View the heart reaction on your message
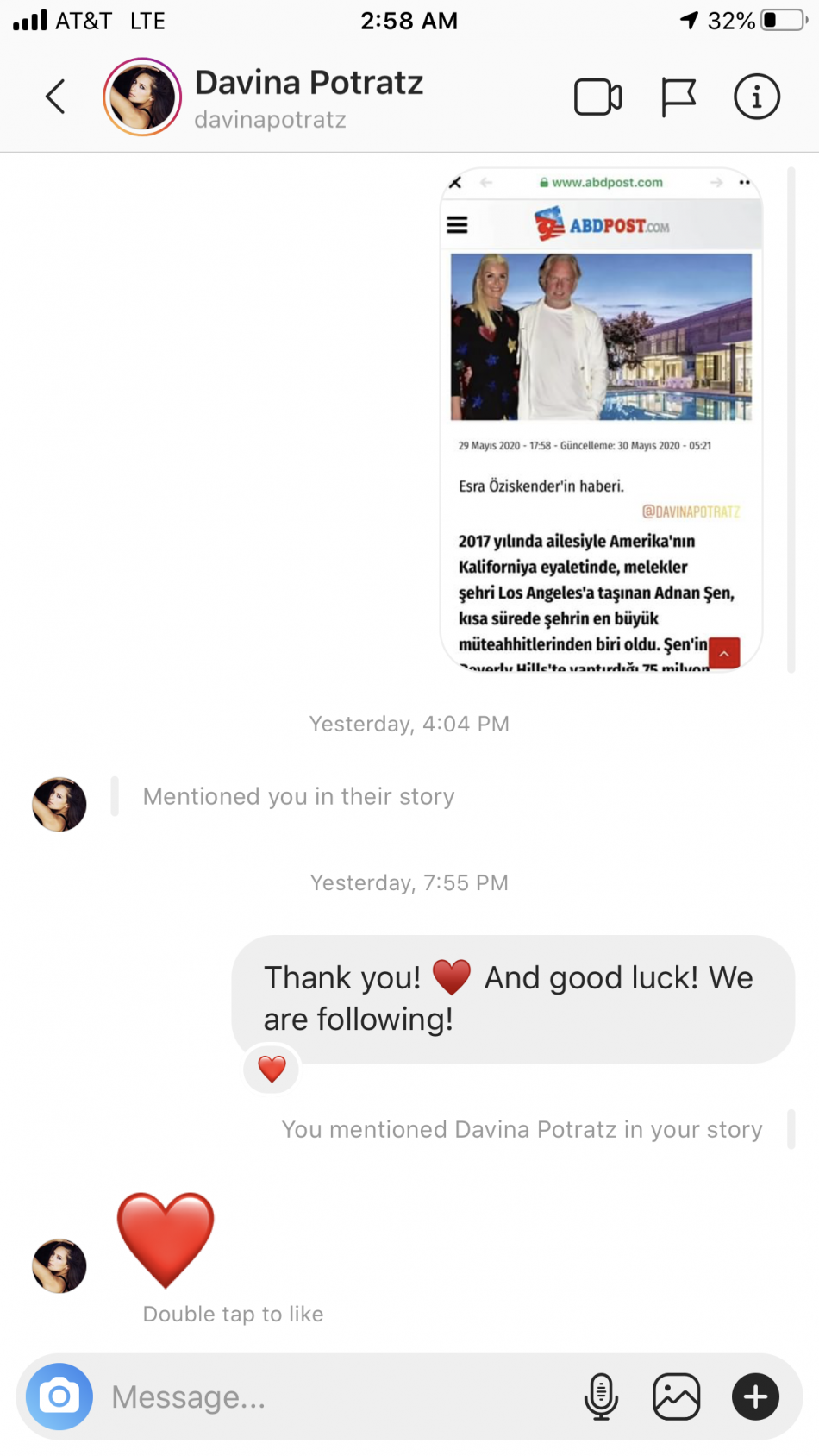819x1456 pixels. 272,1069
